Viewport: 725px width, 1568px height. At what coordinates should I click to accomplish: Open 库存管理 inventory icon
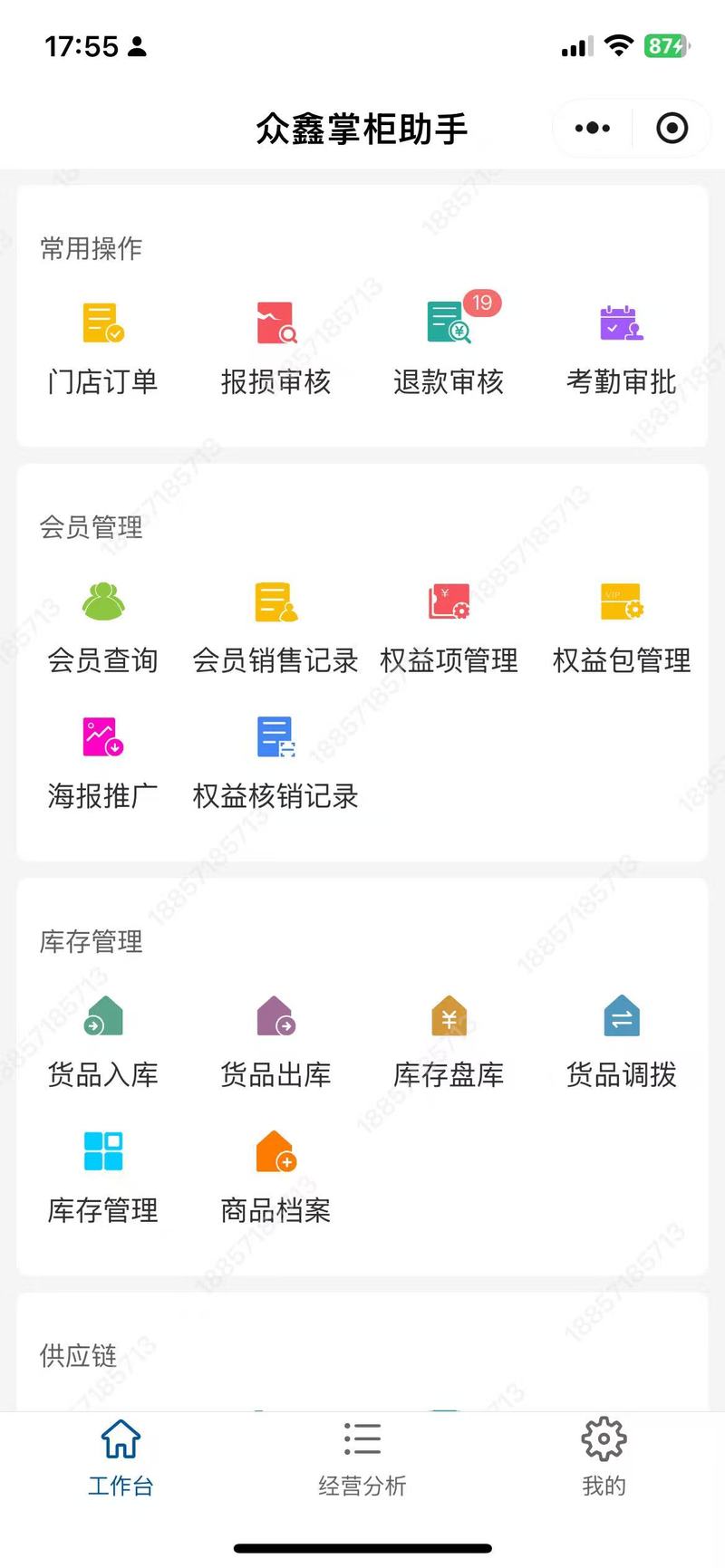click(103, 1177)
